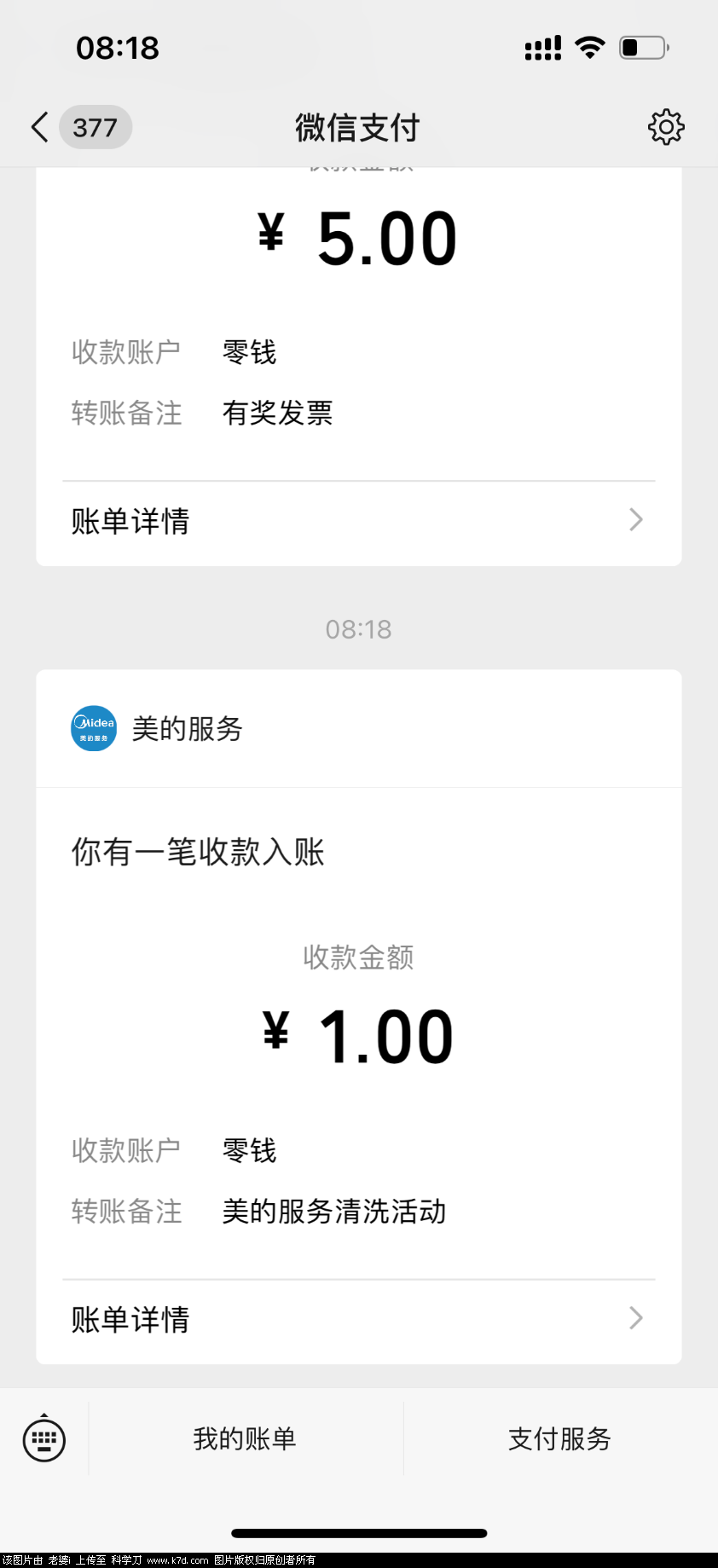Open WeChat Pay settings gear
This screenshot has height=1568, width=718.
665,127
